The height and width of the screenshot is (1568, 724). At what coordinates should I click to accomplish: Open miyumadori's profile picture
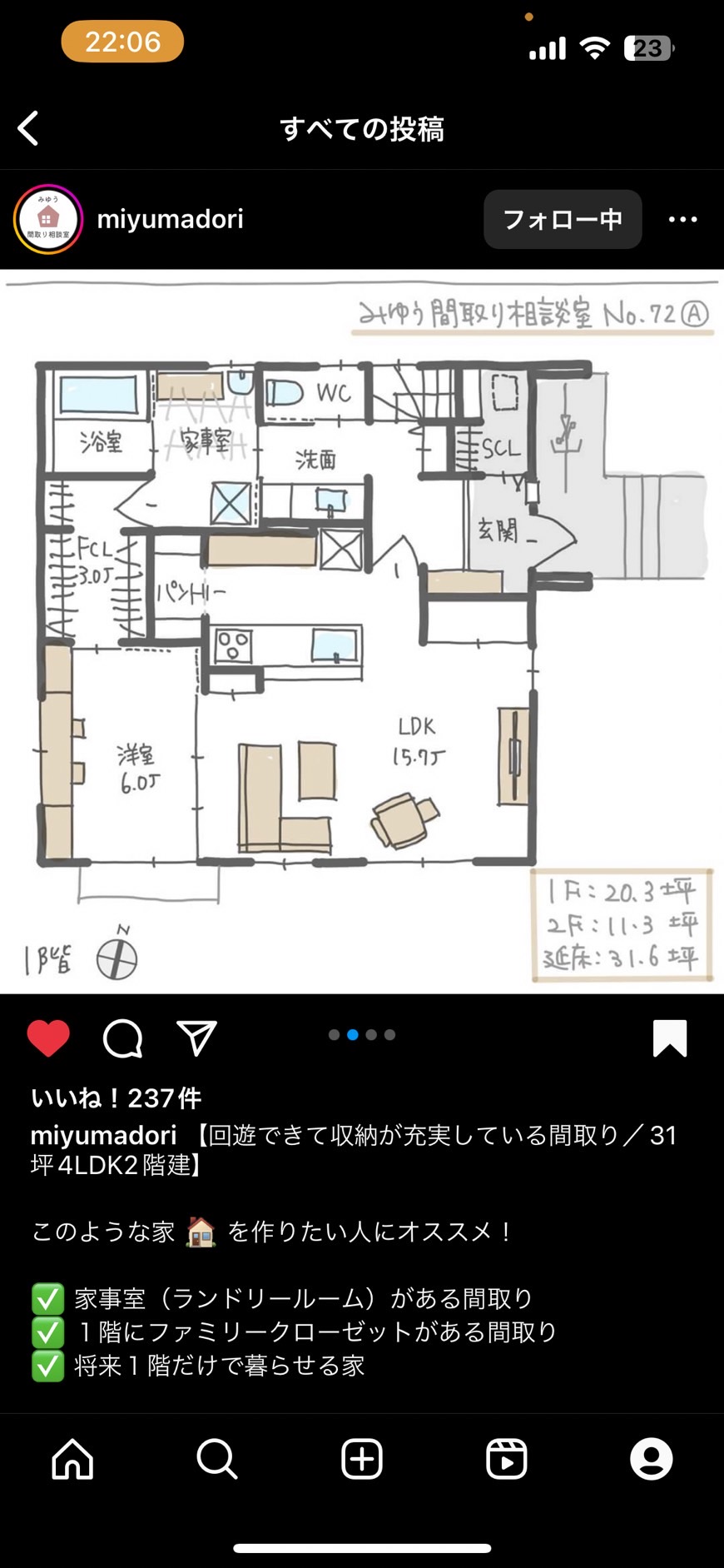point(48,219)
